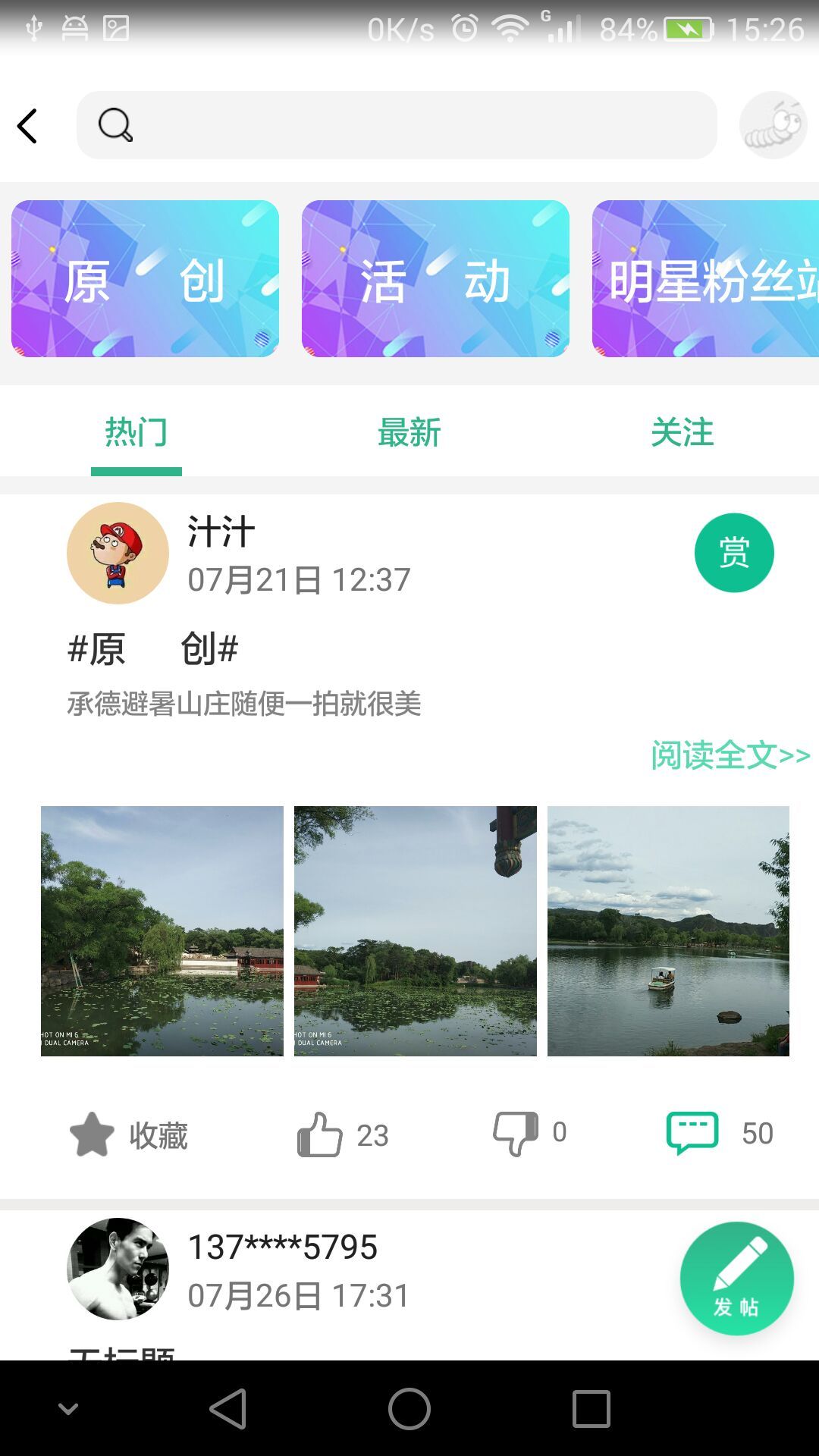Viewport: 819px width, 1456px height.
Task: Open 汁汁's profile avatar
Action: pyautogui.click(x=118, y=553)
